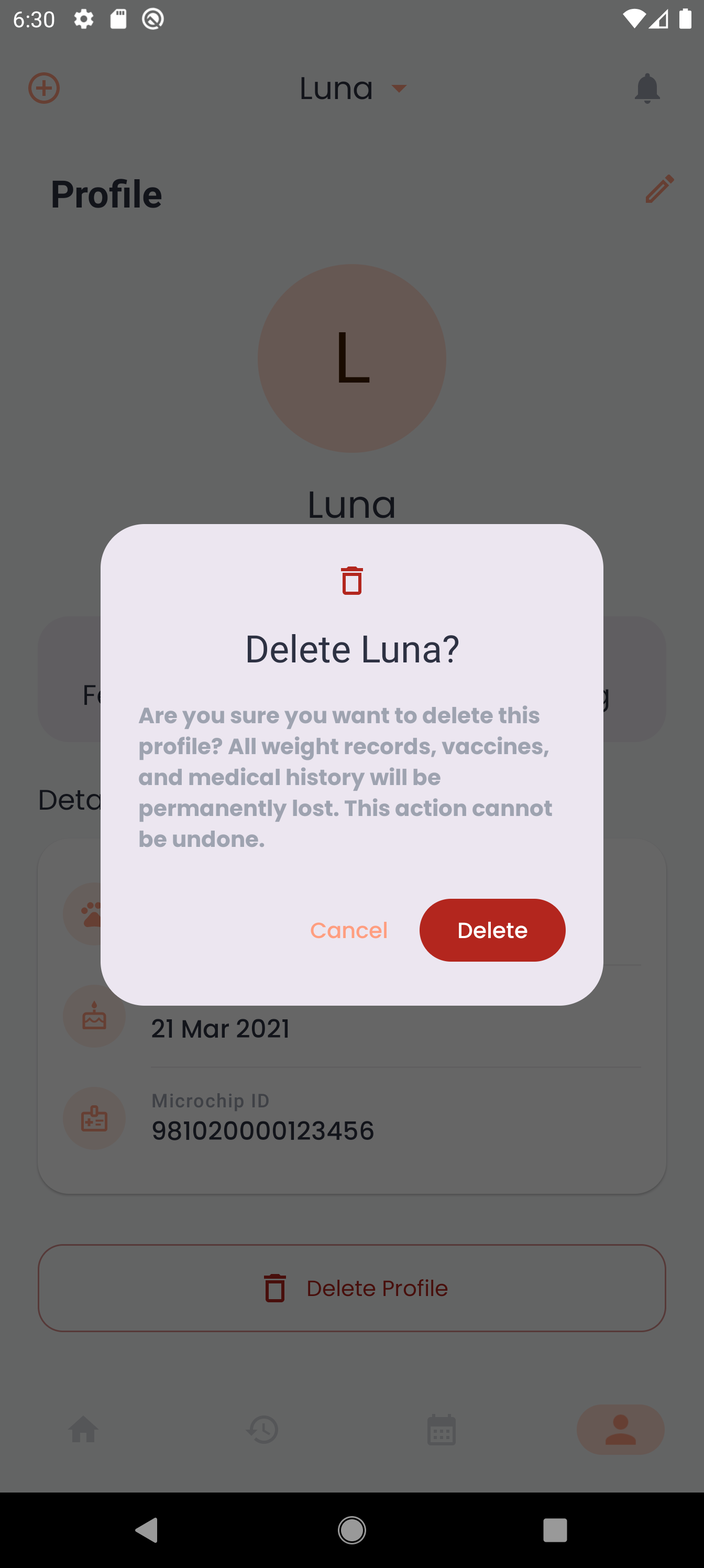Cancel the delete dialog

[x=349, y=930]
